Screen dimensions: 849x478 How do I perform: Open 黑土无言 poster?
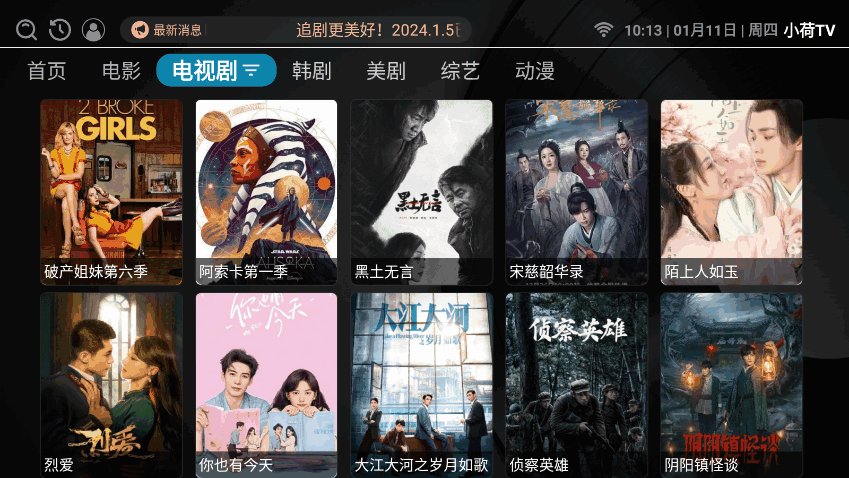[421, 190]
